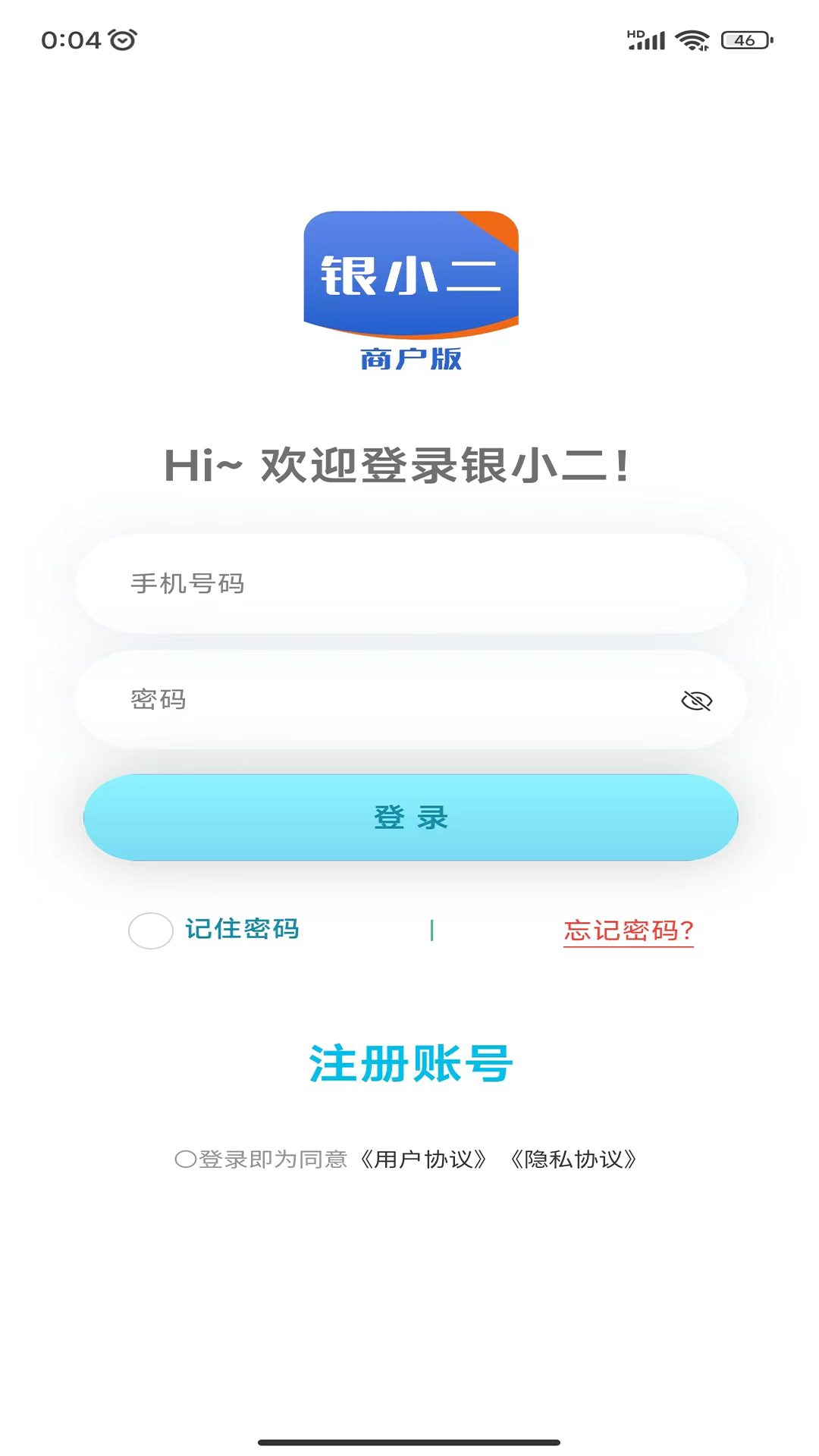Check the agreement circle before 登录即为同意

click(184, 1158)
